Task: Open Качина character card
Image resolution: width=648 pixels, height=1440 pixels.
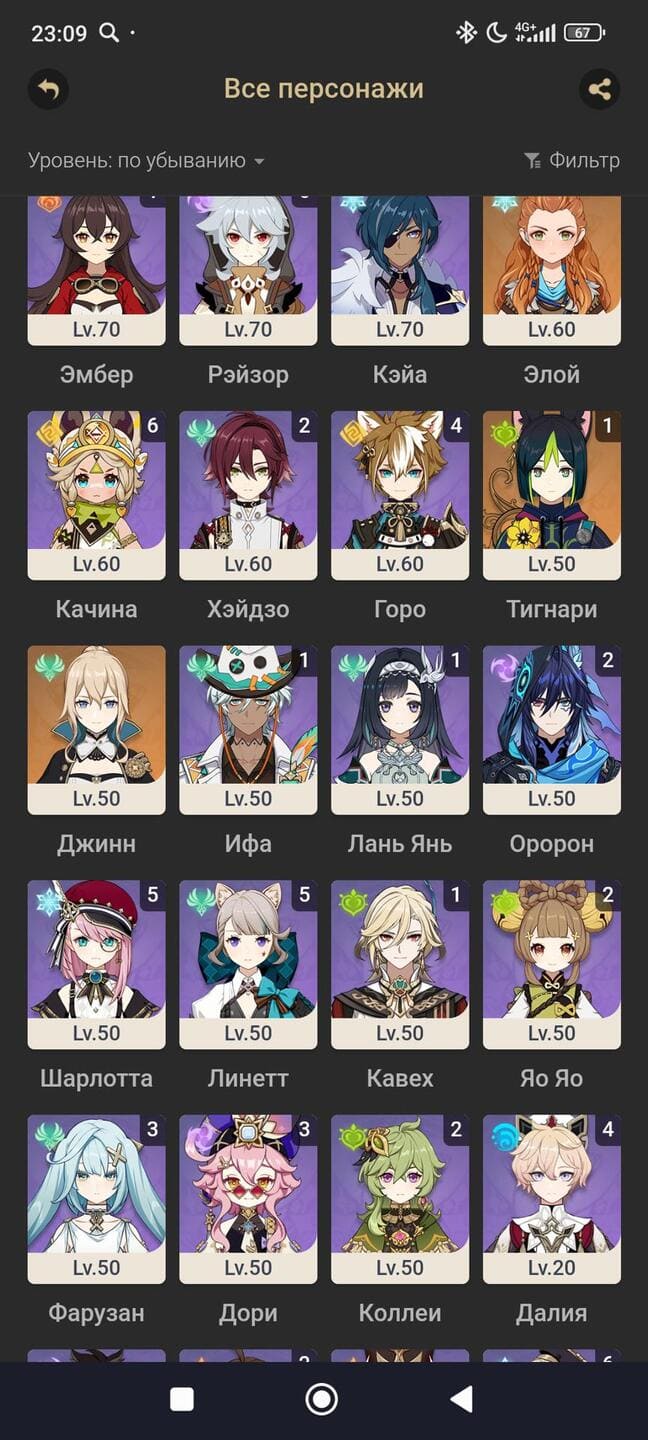Action: (96, 495)
